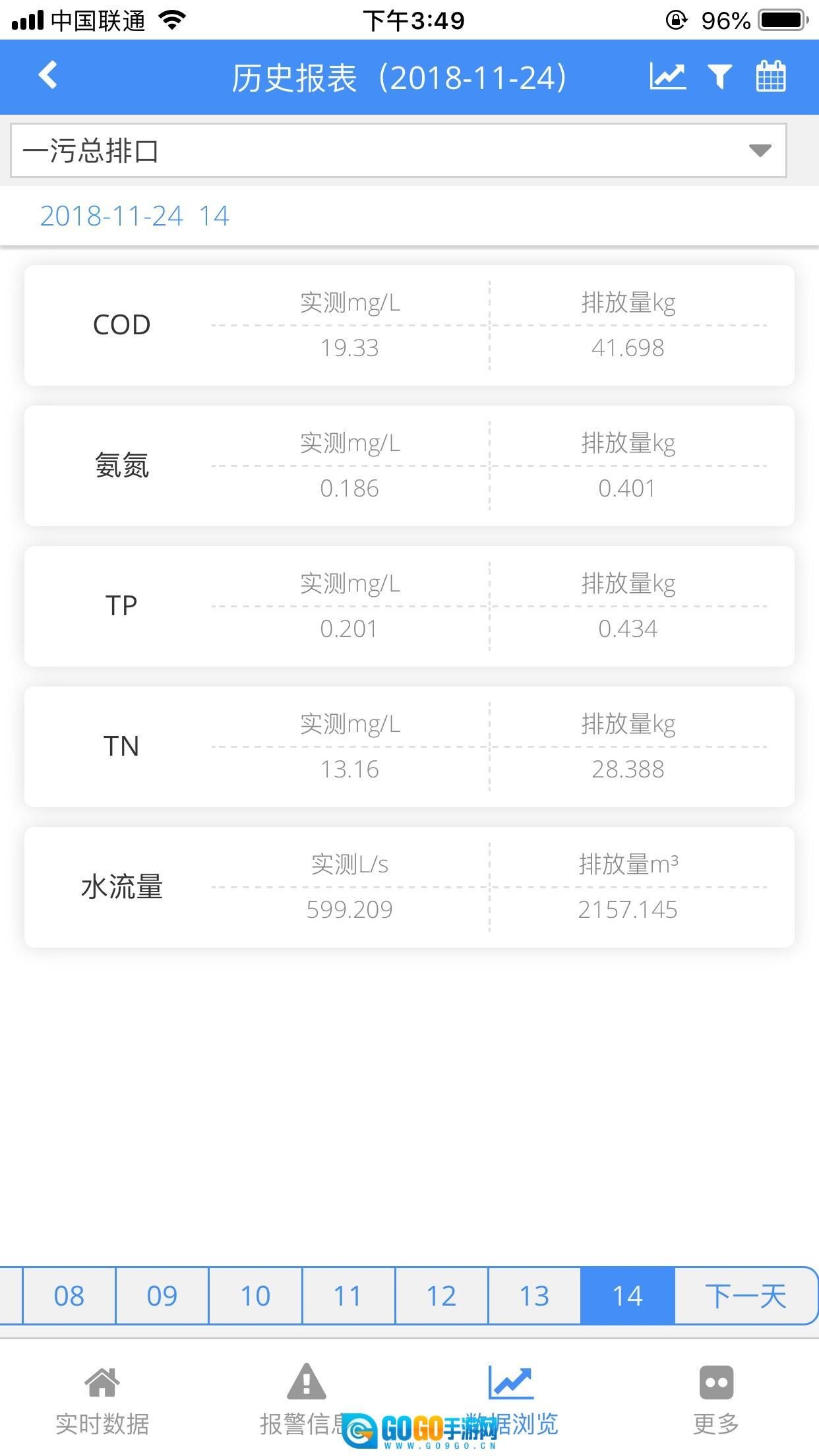Show data for hour 12

click(x=441, y=1296)
